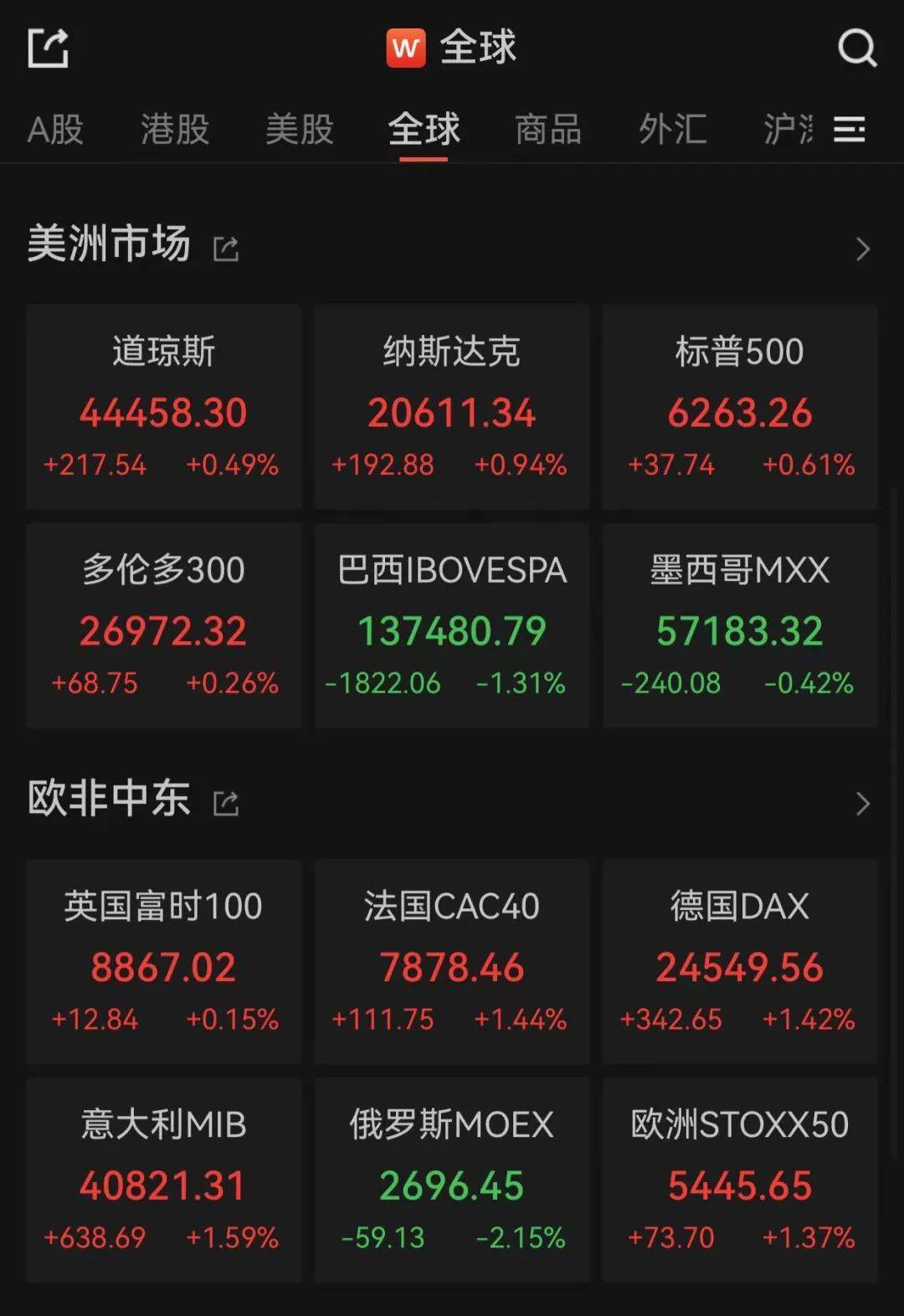
Task: Tap the share icon next to 欧非中东
Action: pyautogui.click(x=224, y=802)
